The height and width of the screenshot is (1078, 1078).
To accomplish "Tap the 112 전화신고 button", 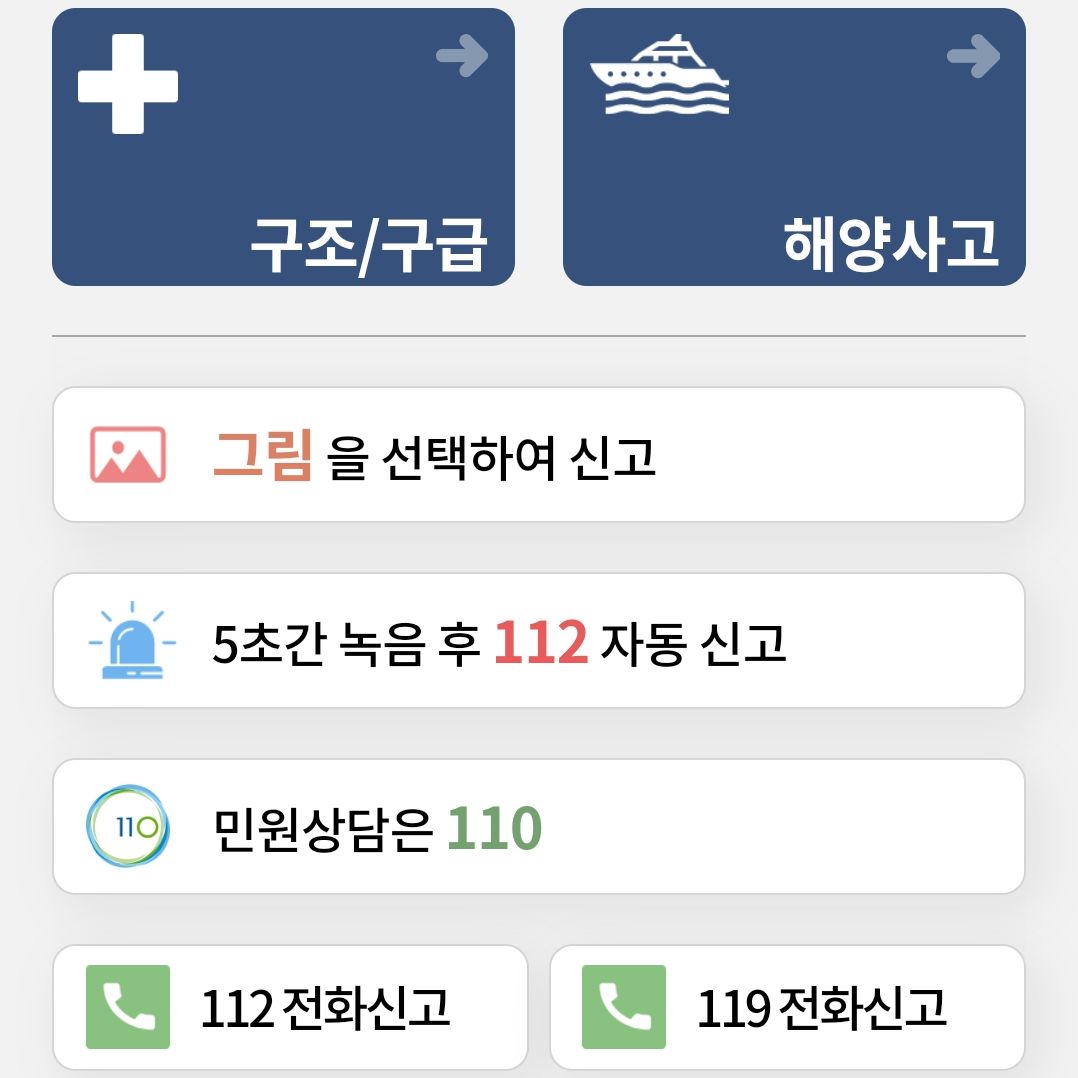I will (x=290, y=1007).
